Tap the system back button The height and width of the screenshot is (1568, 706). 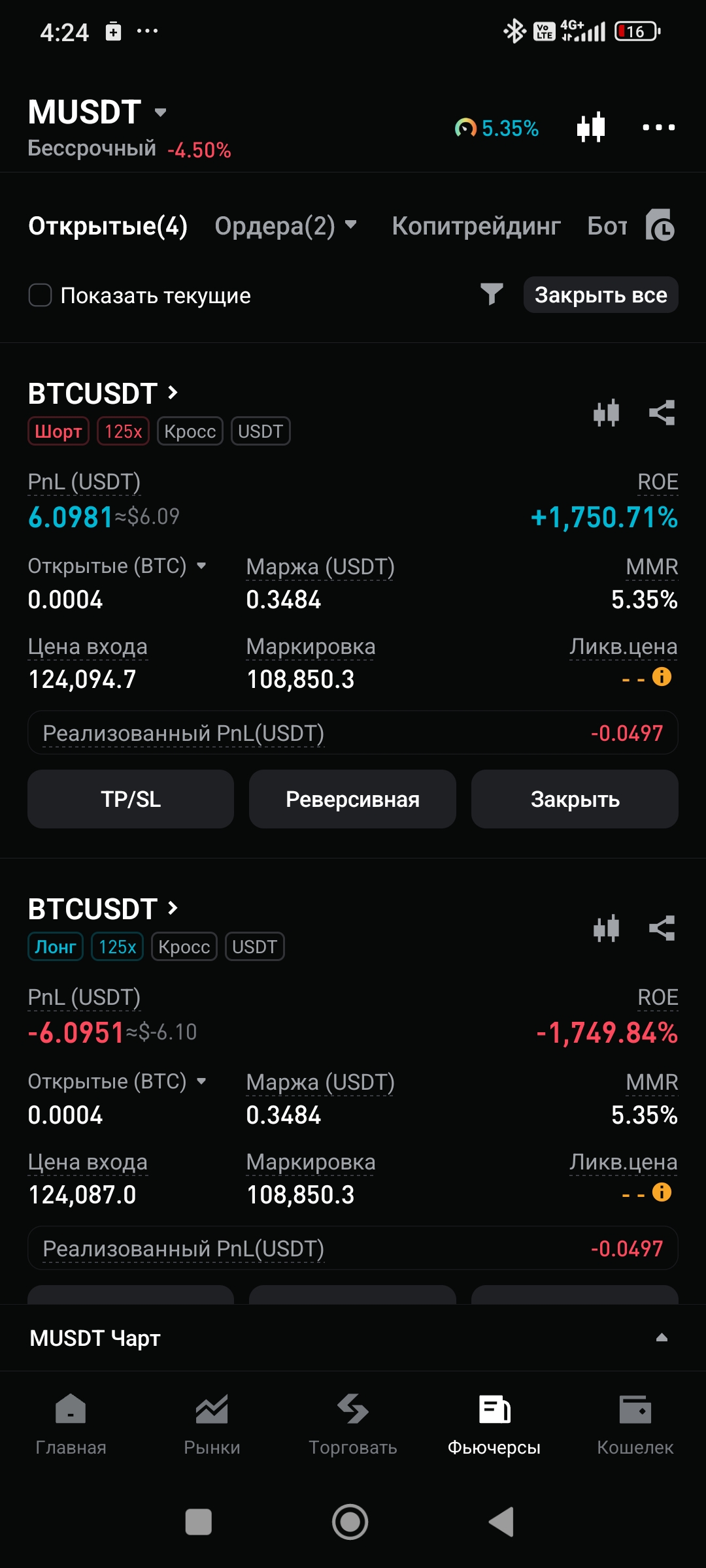click(x=501, y=1522)
